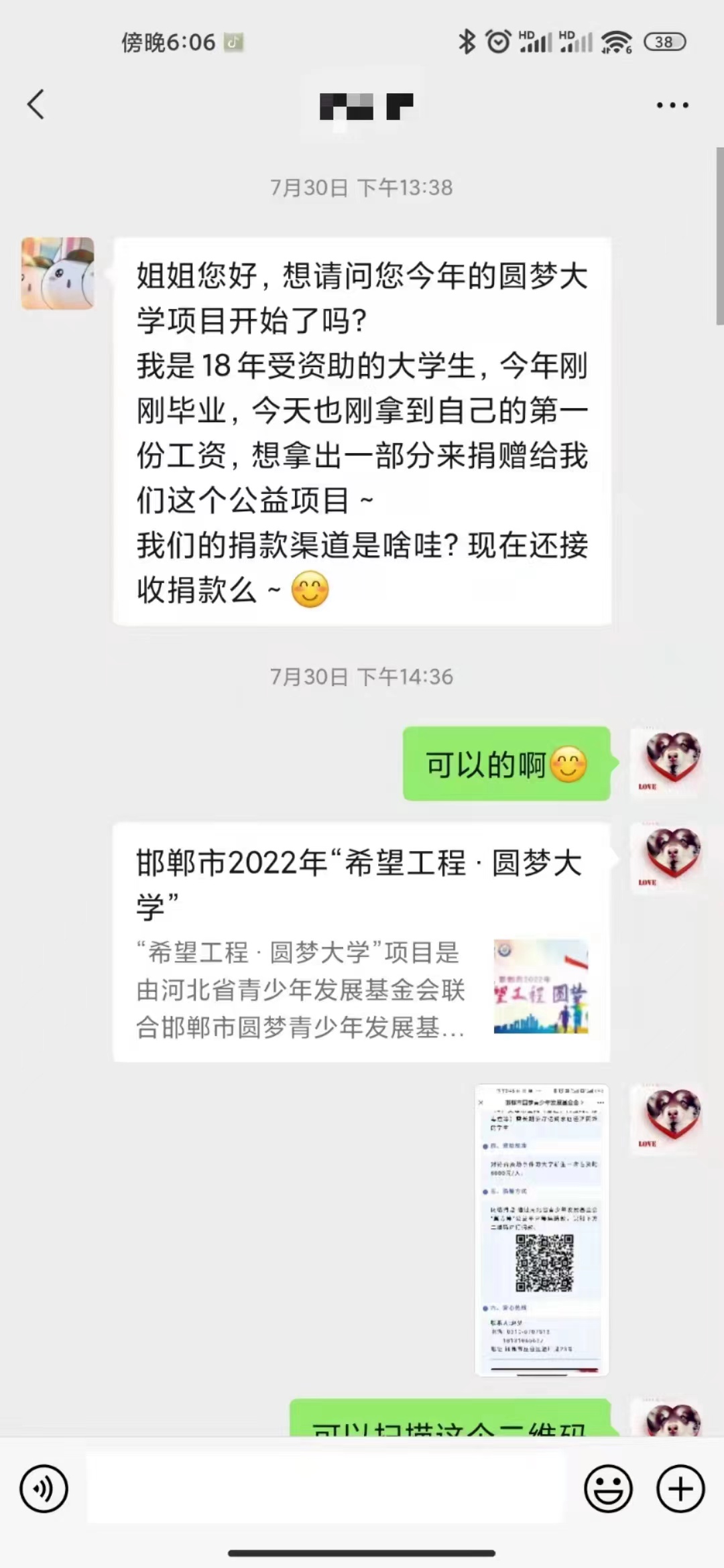Go back from this chat
724x1568 pixels.
point(36,105)
